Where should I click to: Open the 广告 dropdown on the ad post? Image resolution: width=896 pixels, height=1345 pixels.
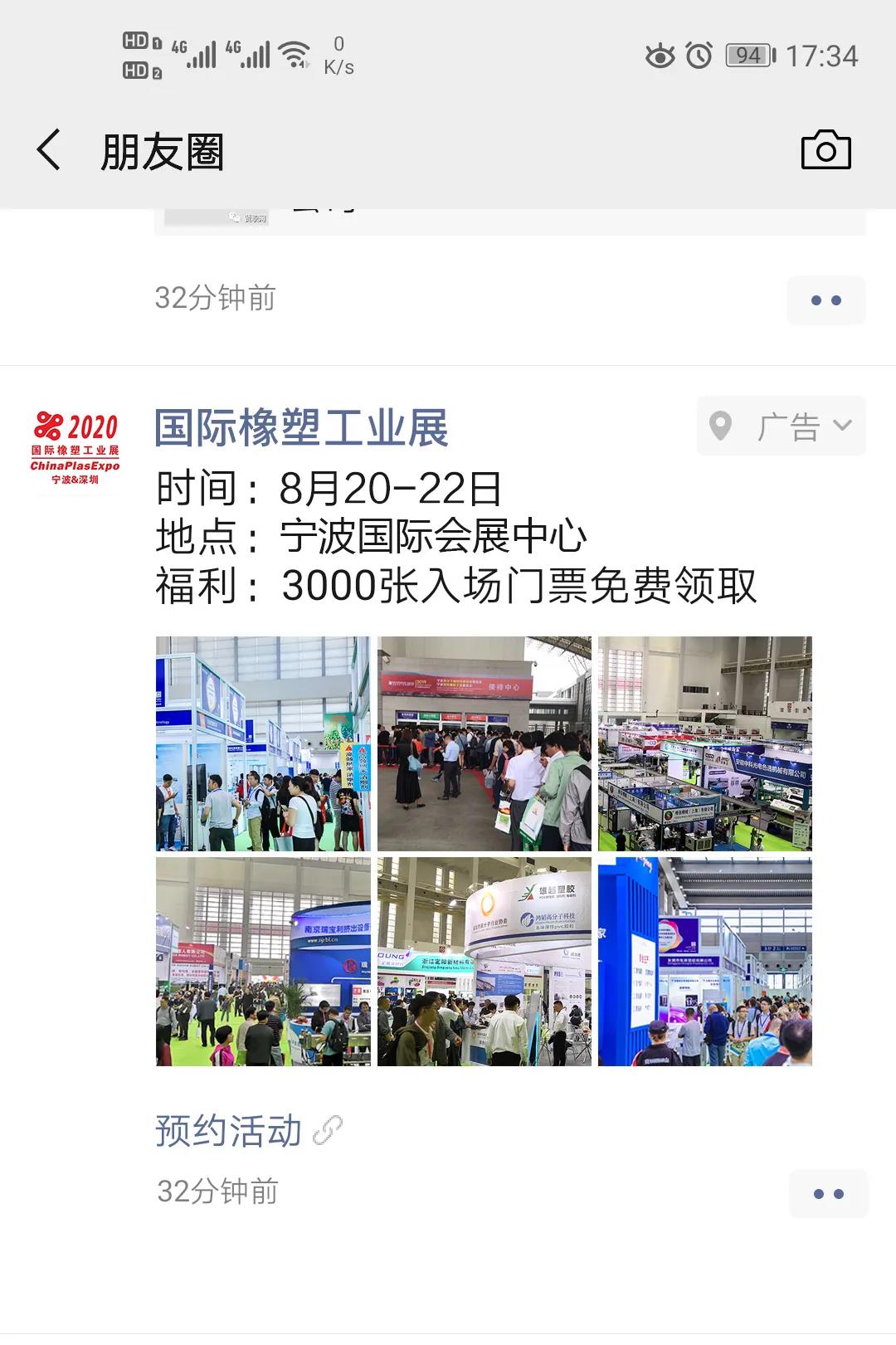click(x=782, y=426)
